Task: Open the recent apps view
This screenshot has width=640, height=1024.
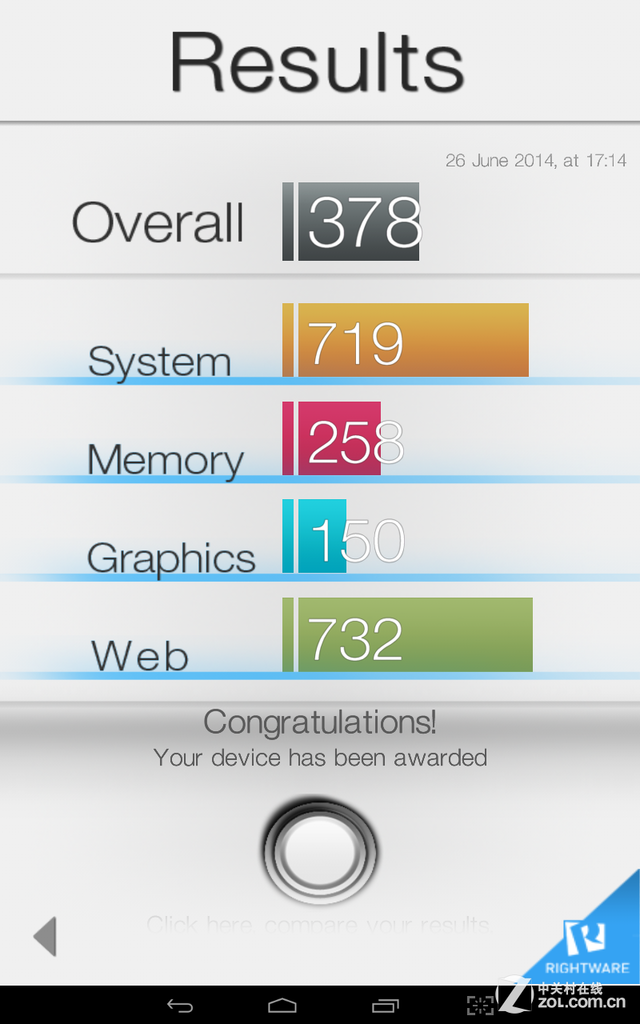Action: pyautogui.click(x=386, y=1005)
